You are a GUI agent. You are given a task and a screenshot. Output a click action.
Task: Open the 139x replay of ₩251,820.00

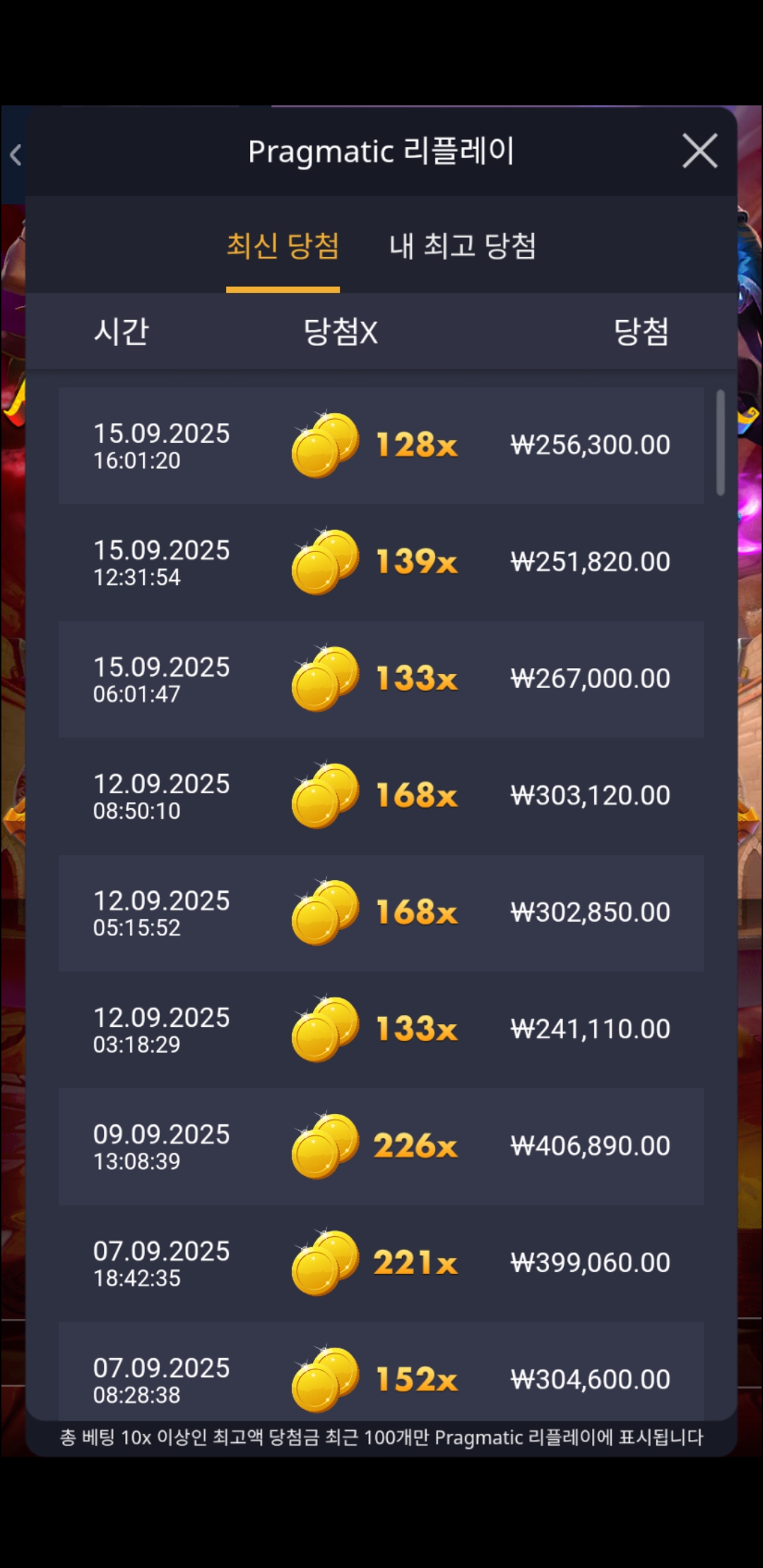click(381, 562)
